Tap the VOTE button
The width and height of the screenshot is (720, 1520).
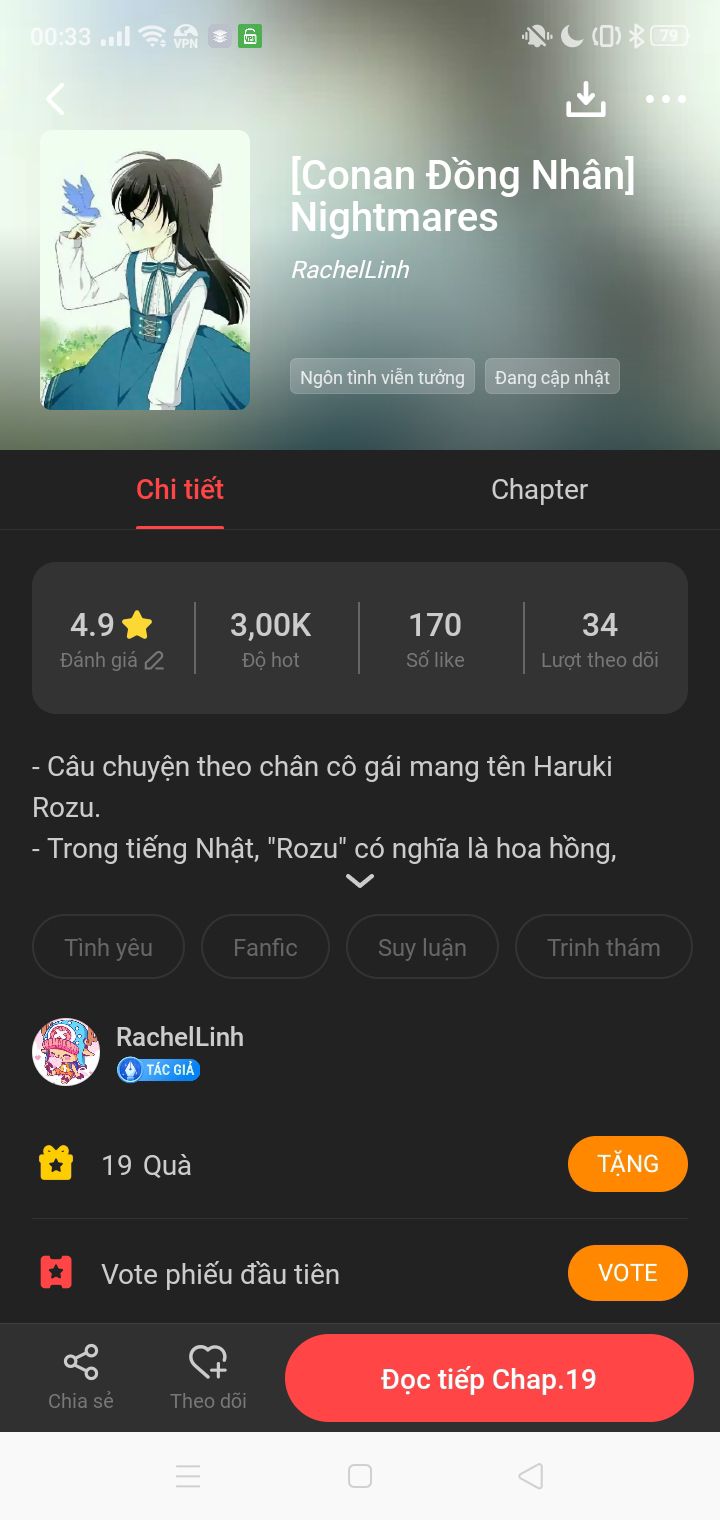pos(628,1273)
